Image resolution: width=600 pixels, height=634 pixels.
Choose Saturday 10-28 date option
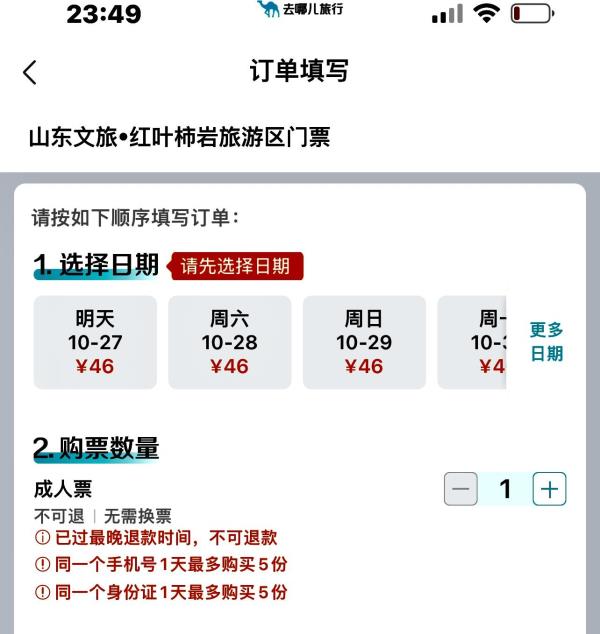point(229,342)
